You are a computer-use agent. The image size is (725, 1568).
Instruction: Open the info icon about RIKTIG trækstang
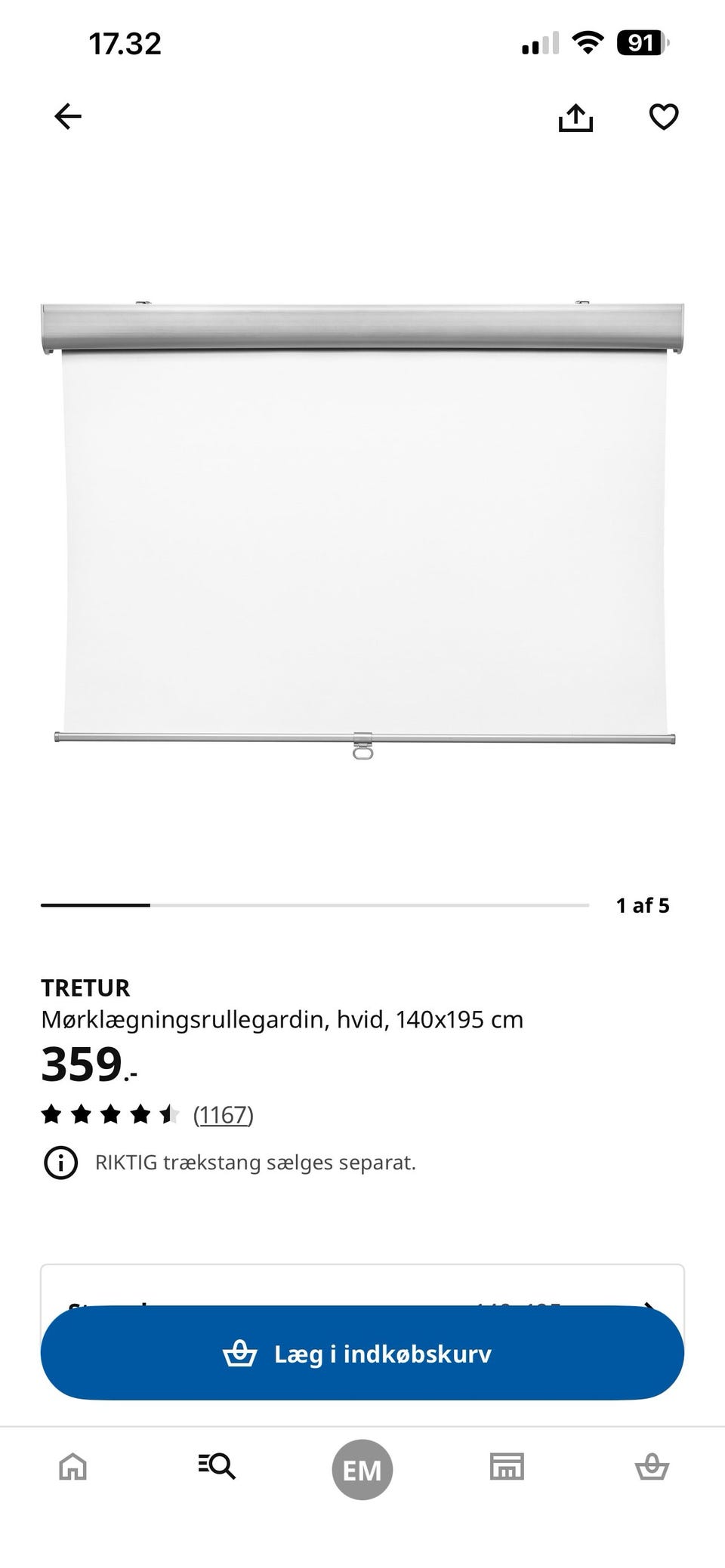coord(60,1163)
